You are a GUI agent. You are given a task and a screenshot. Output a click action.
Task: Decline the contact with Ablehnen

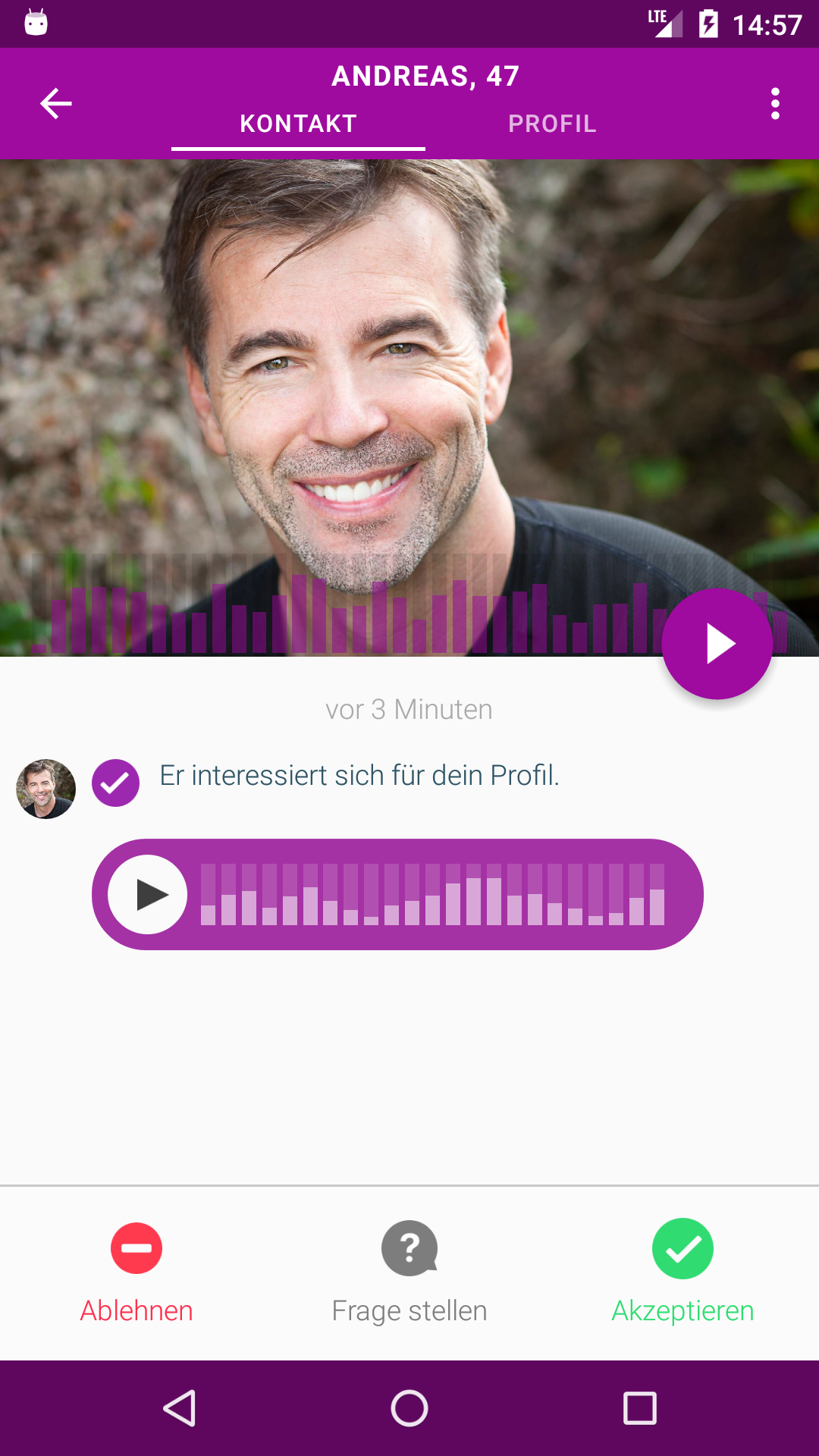(x=136, y=1272)
